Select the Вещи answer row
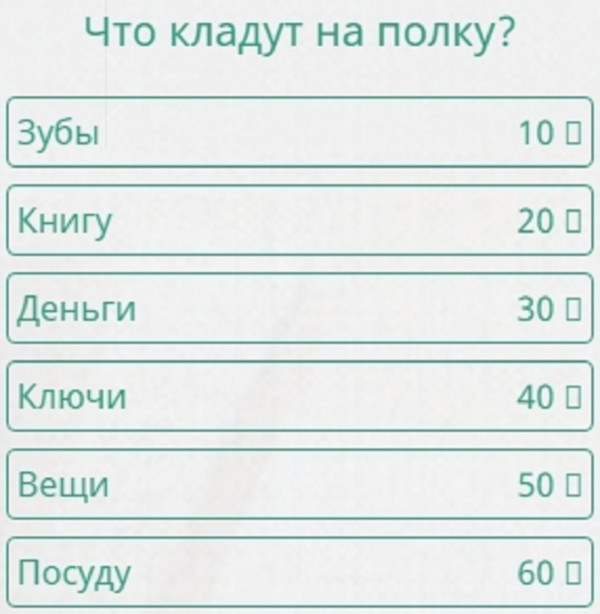 300,484
